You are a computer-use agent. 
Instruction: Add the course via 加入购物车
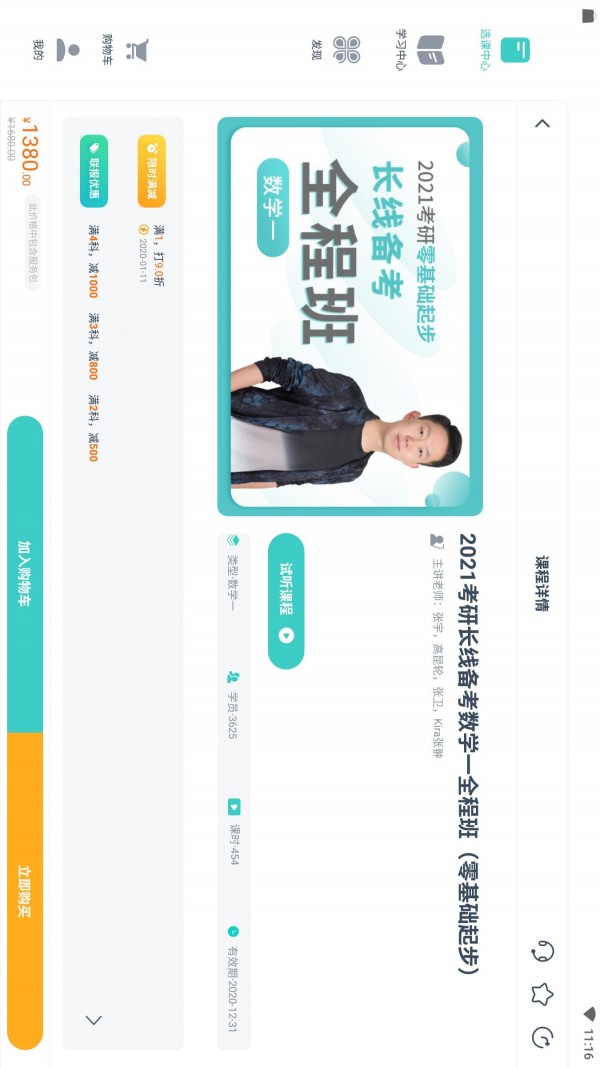[x=25, y=575]
